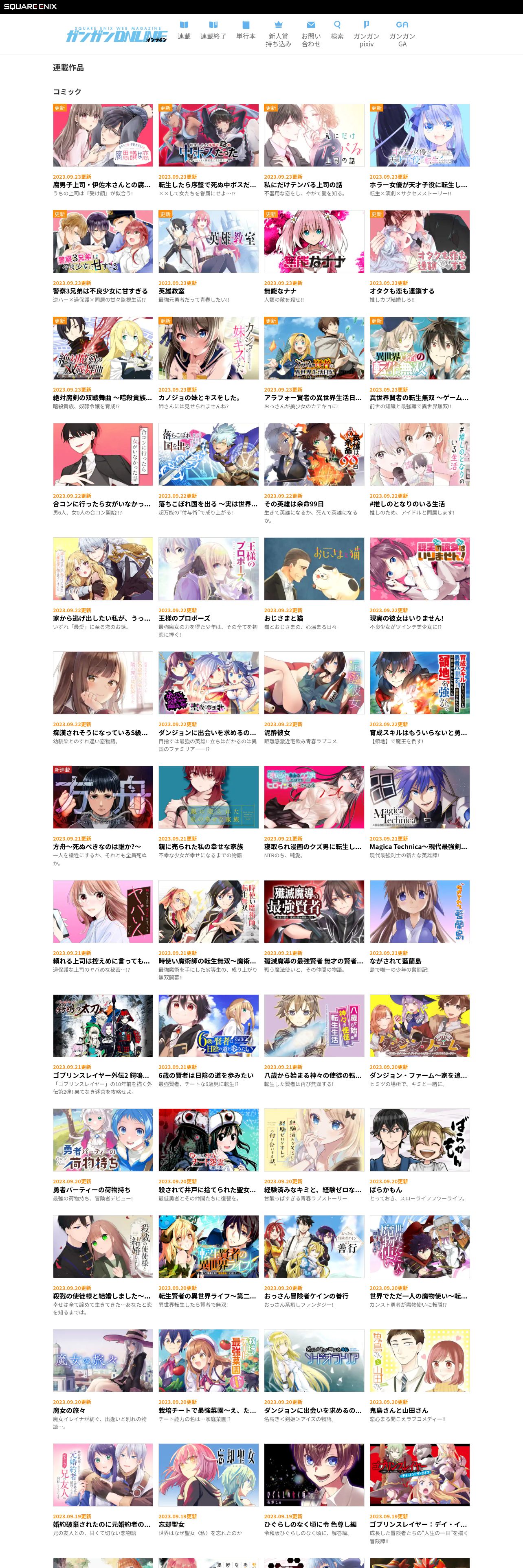The height and width of the screenshot is (1568, 523).
Task: Open お問い合わせ contact page
Action: (310, 34)
